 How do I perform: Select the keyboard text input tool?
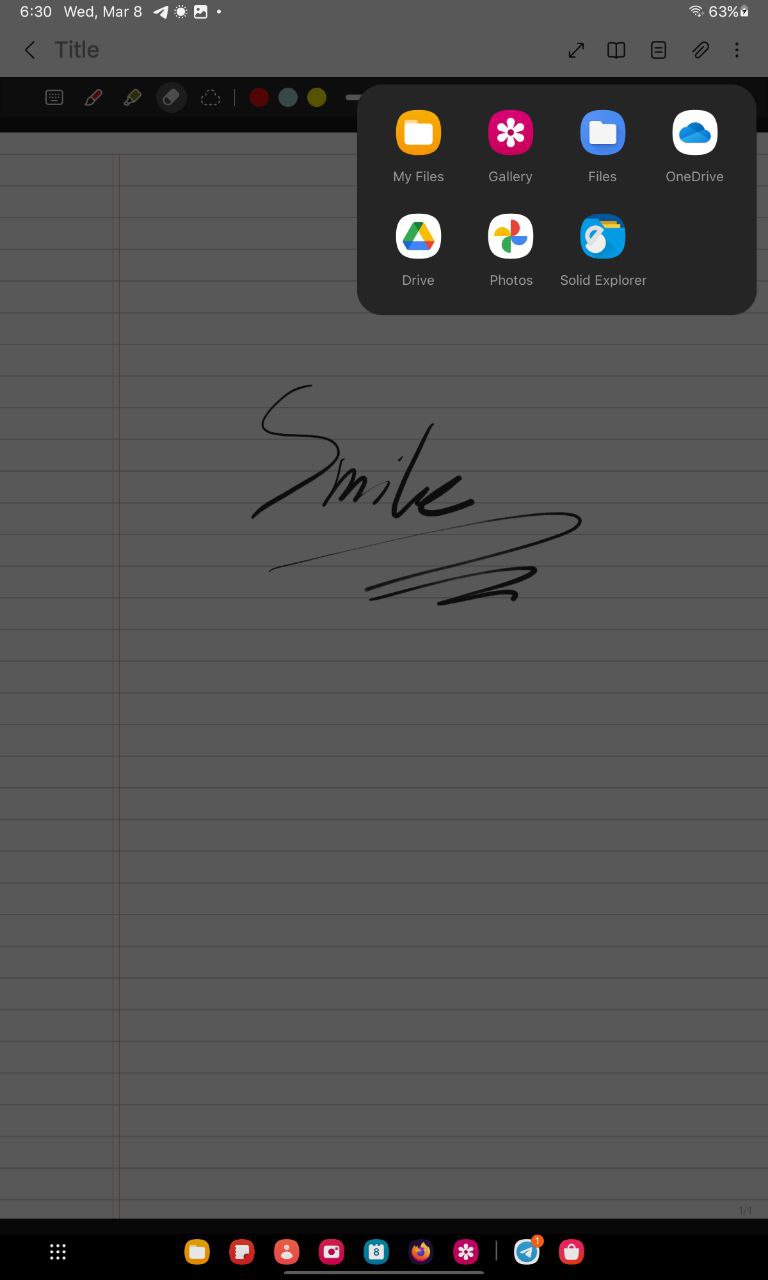(55, 98)
